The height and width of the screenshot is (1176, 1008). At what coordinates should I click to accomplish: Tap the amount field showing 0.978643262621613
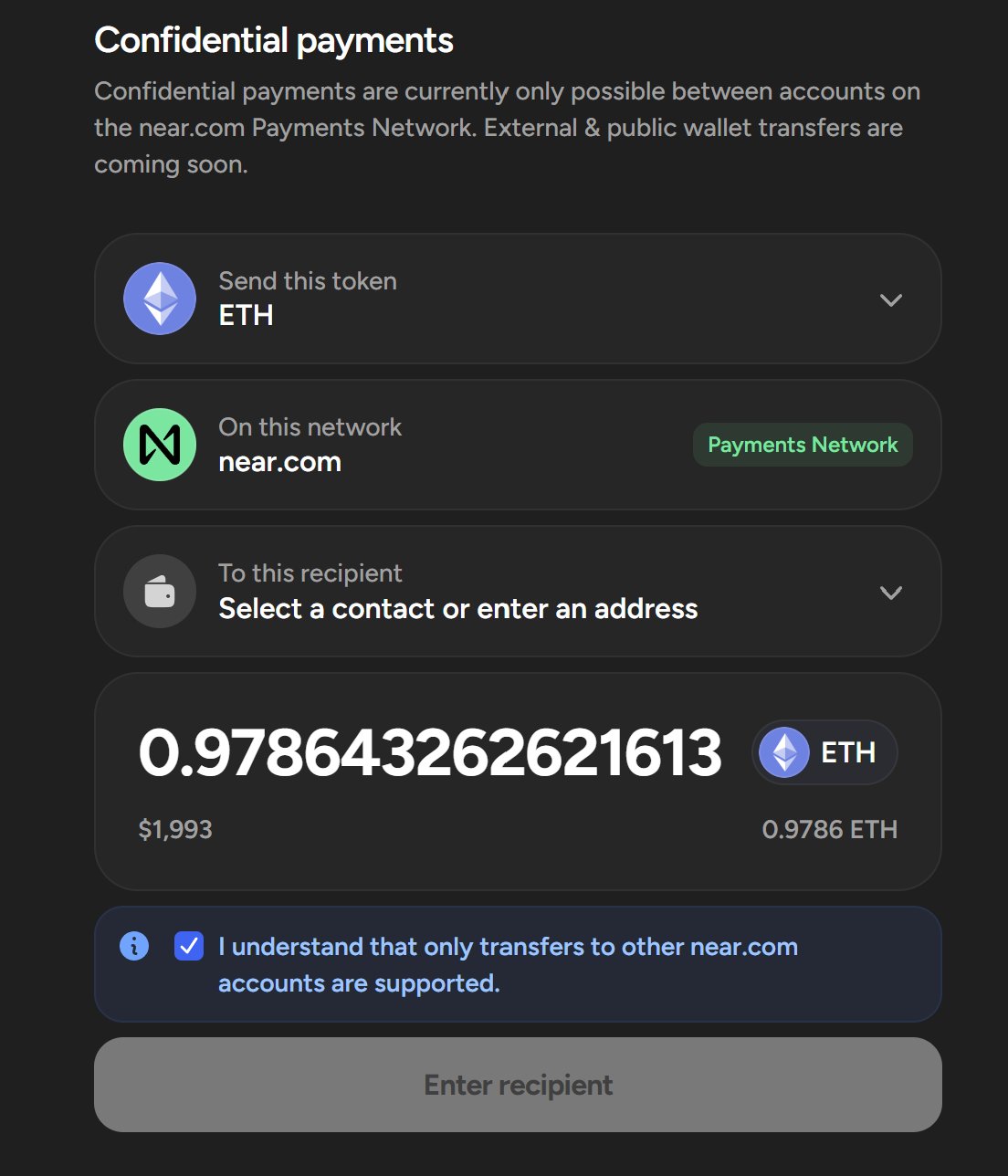(430, 753)
